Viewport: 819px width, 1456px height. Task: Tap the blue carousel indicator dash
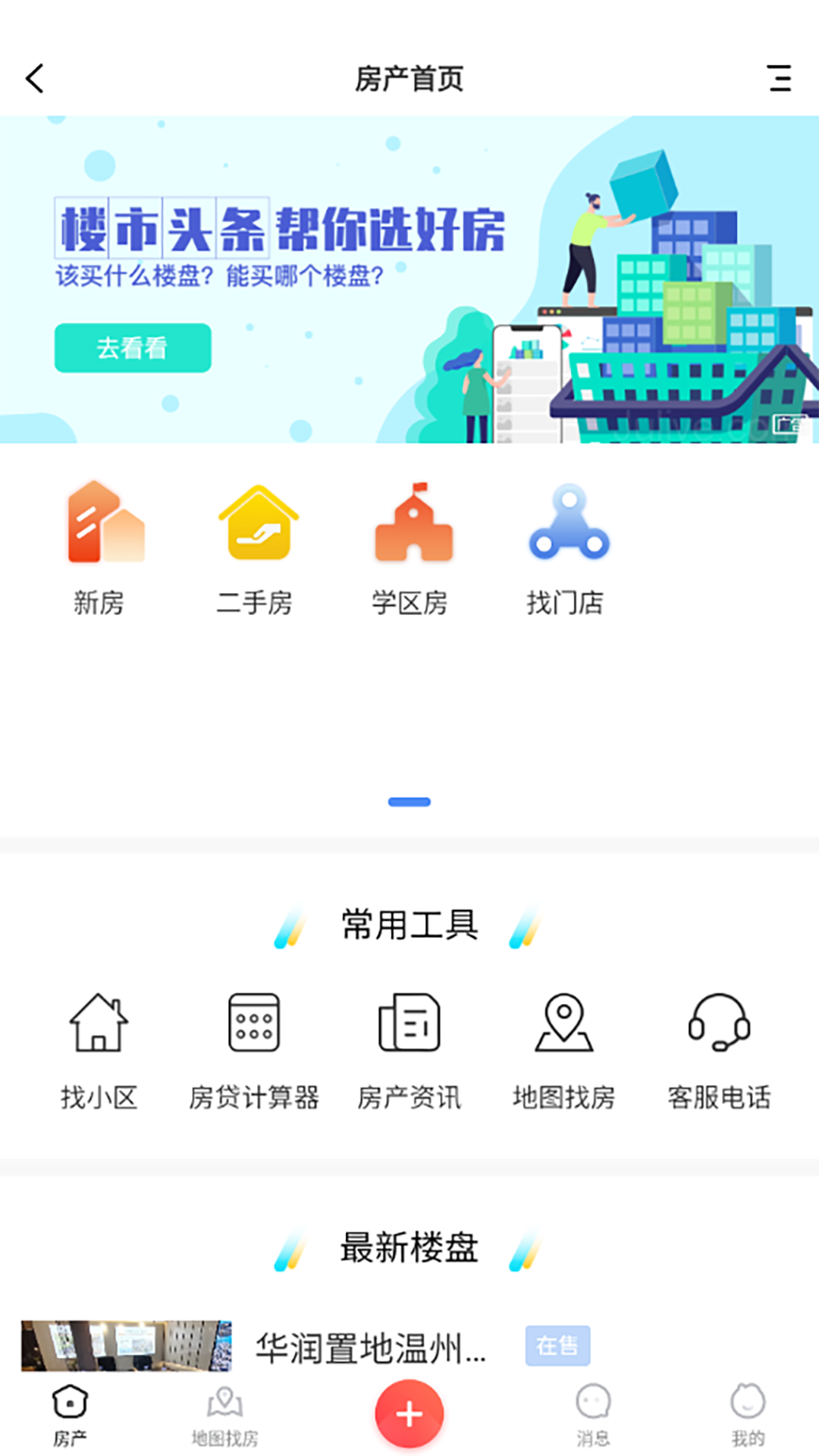(409, 802)
